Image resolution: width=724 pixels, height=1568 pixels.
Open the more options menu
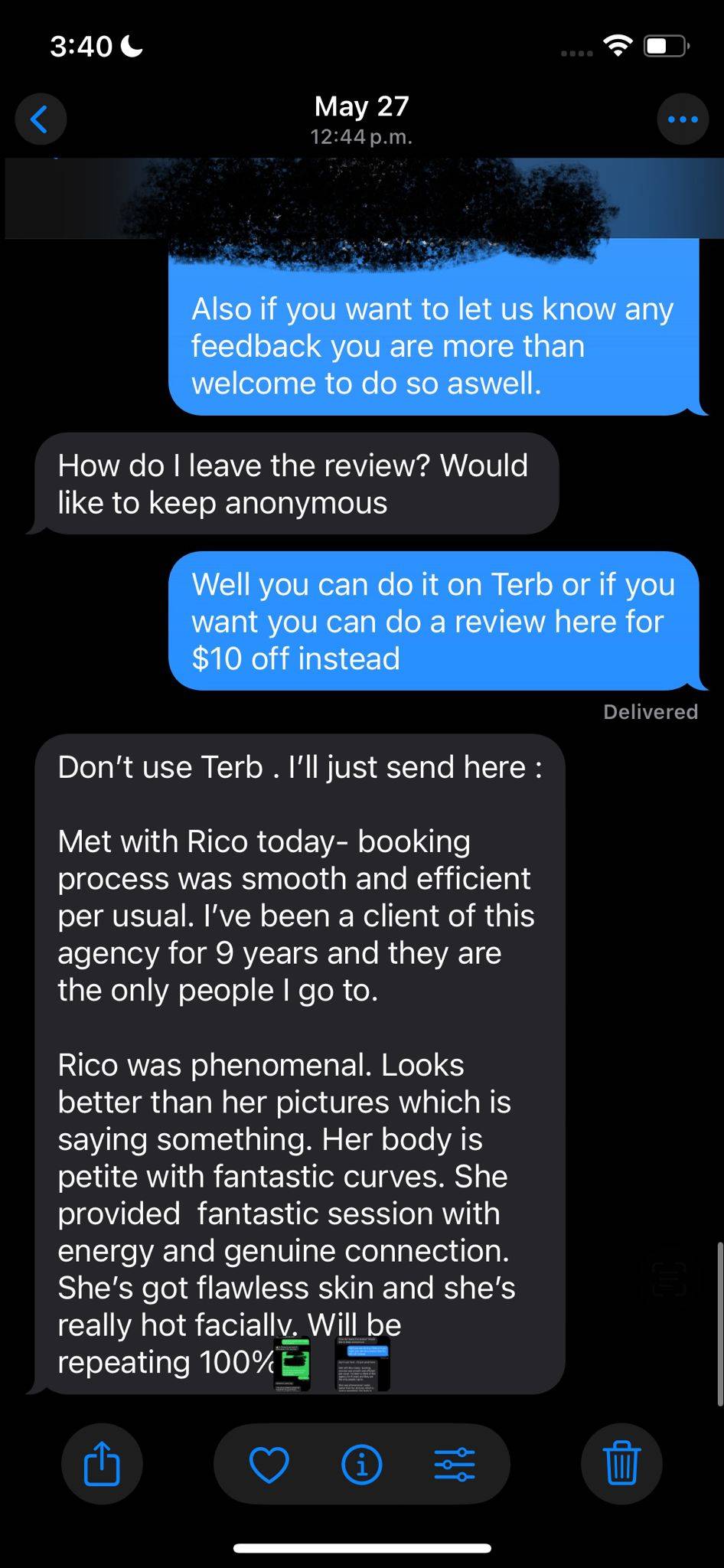tap(683, 119)
